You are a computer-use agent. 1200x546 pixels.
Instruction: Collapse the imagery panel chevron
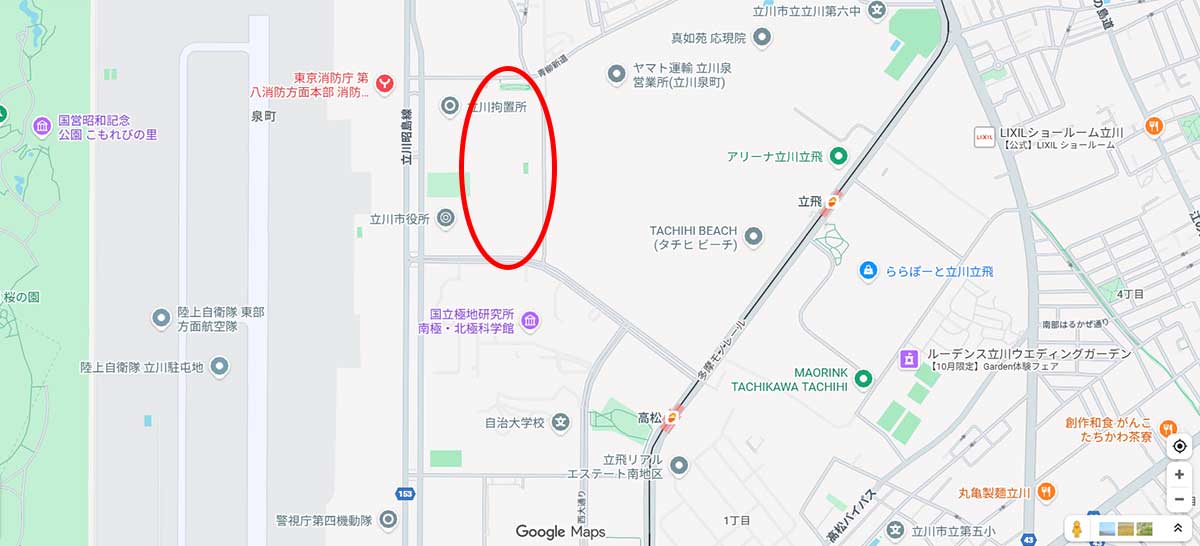click(1178, 528)
